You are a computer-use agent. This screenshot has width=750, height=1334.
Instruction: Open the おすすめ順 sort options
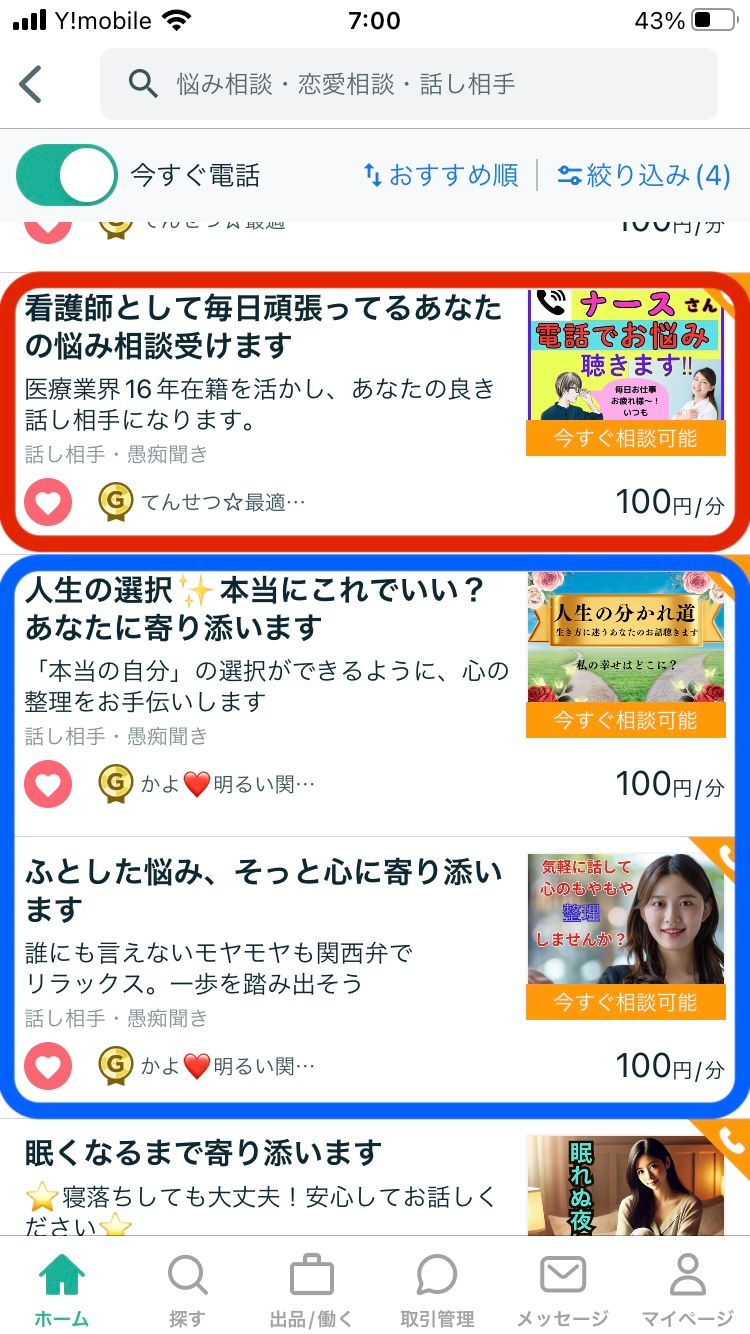[x=443, y=172]
